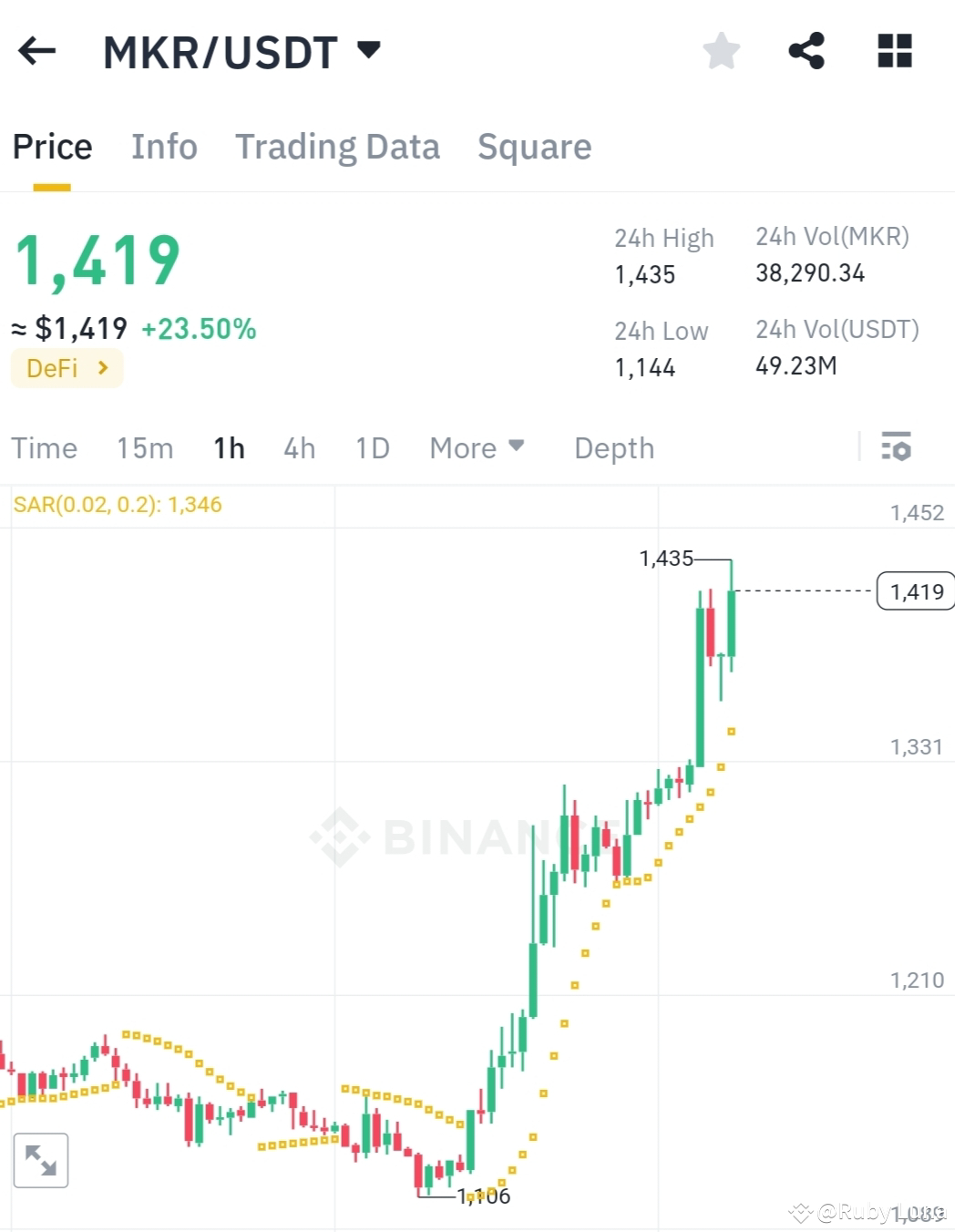Enable the 1D timeframe view
The image size is (955, 1232).
[372, 447]
